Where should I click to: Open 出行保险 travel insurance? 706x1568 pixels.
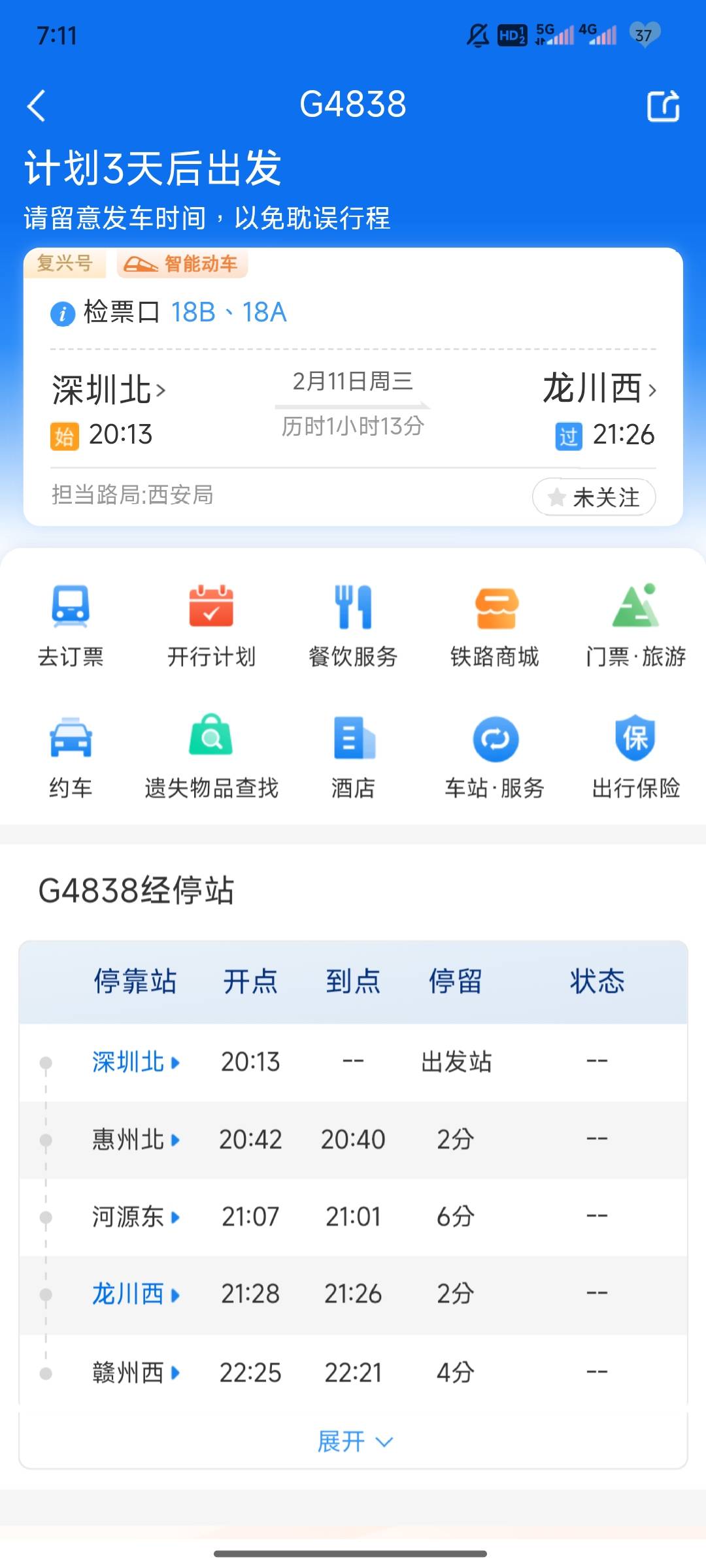(x=635, y=757)
